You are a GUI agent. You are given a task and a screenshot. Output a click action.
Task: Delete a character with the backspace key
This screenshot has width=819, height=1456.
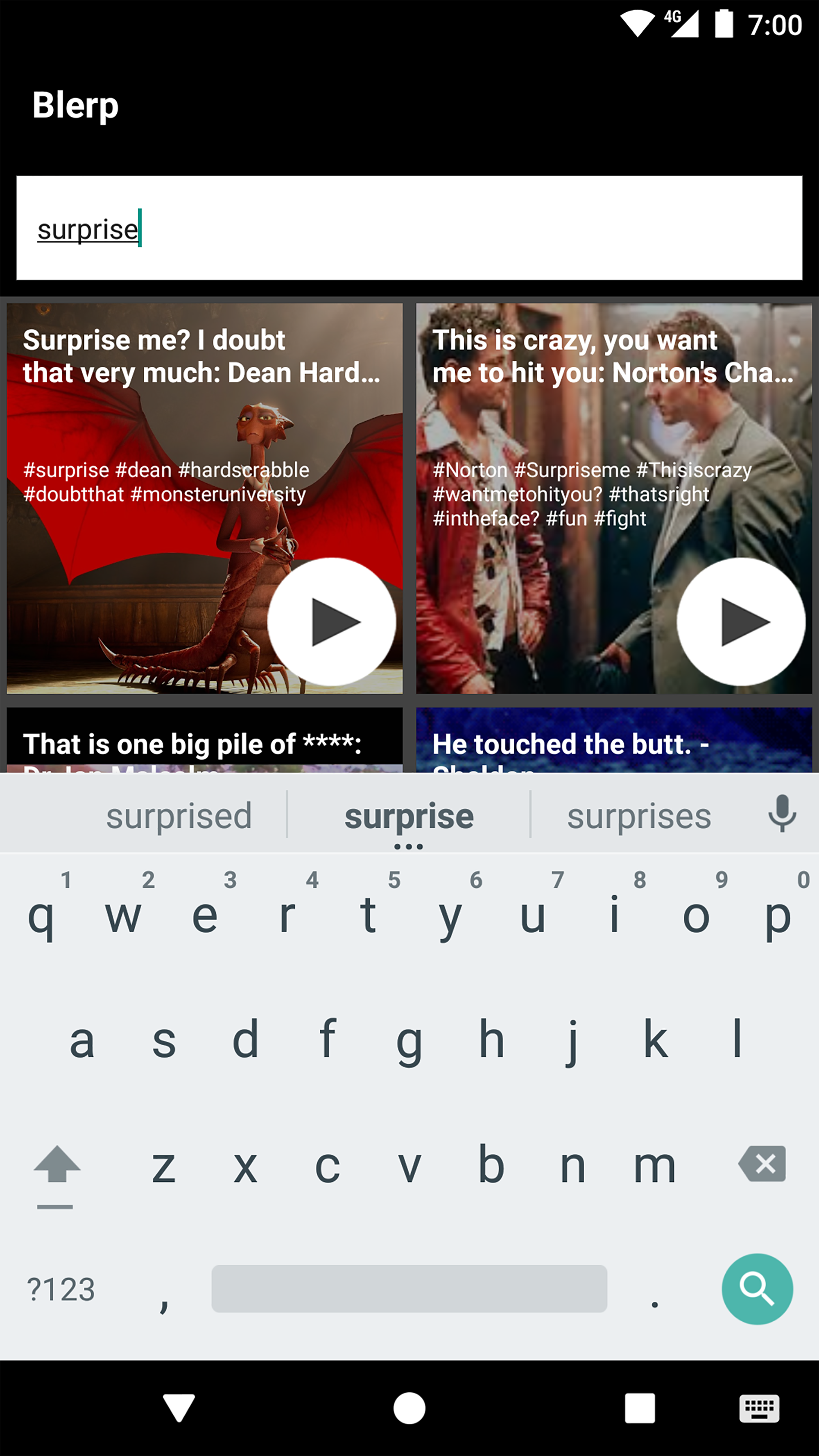point(762,1164)
